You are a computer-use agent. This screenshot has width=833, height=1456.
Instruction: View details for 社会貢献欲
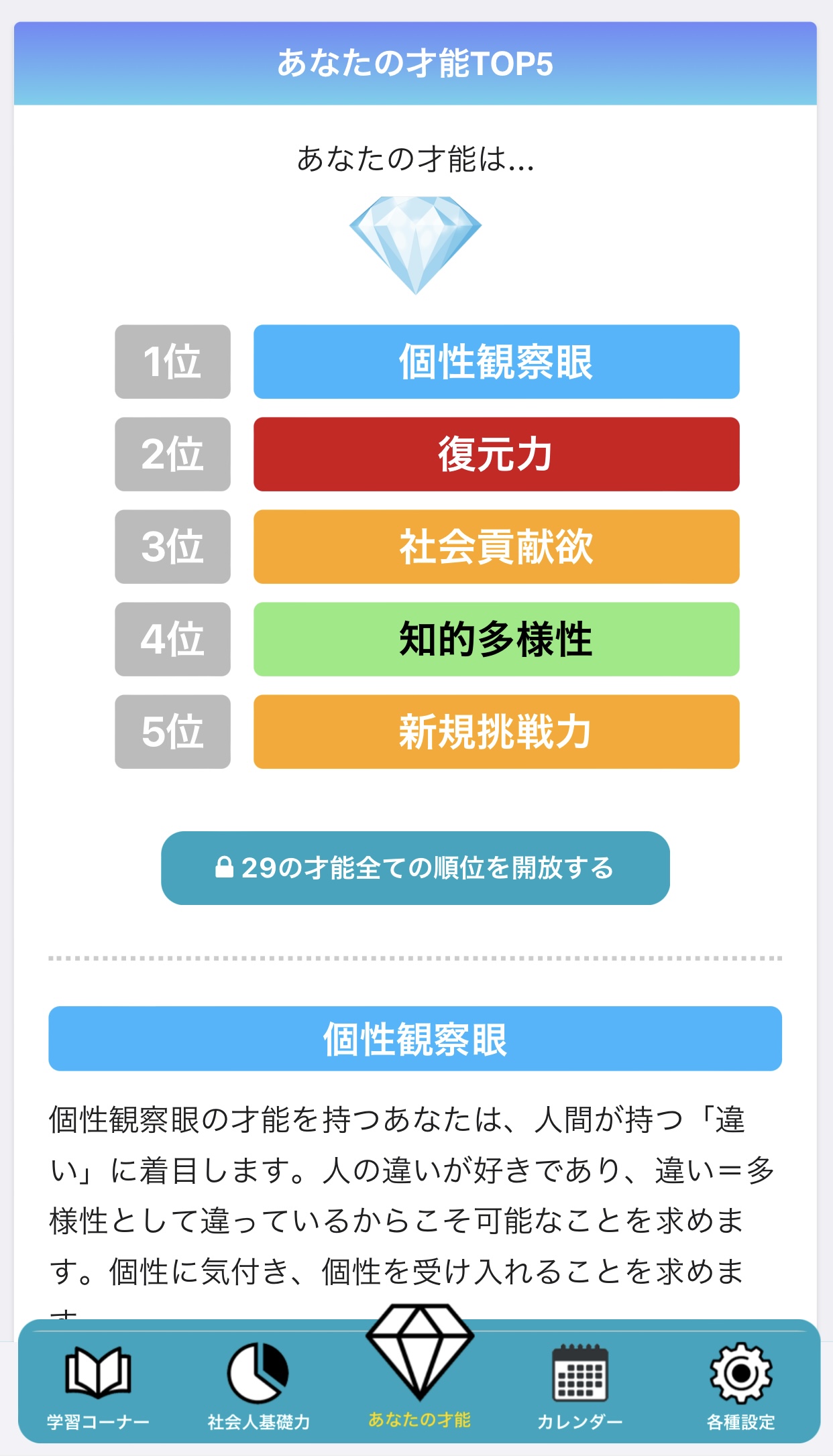tap(496, 547)
